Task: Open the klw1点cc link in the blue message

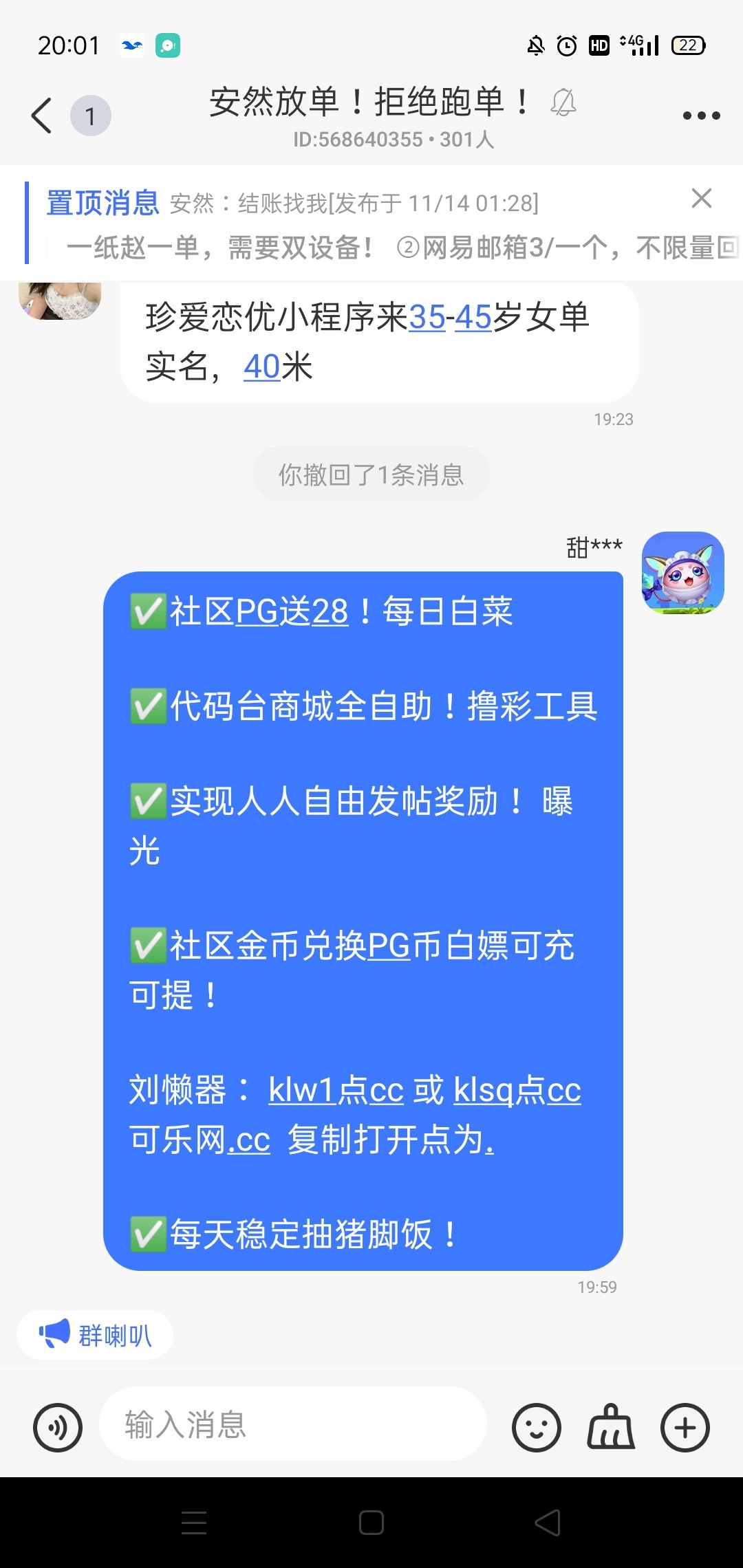Action: [x=335, y=1090]
